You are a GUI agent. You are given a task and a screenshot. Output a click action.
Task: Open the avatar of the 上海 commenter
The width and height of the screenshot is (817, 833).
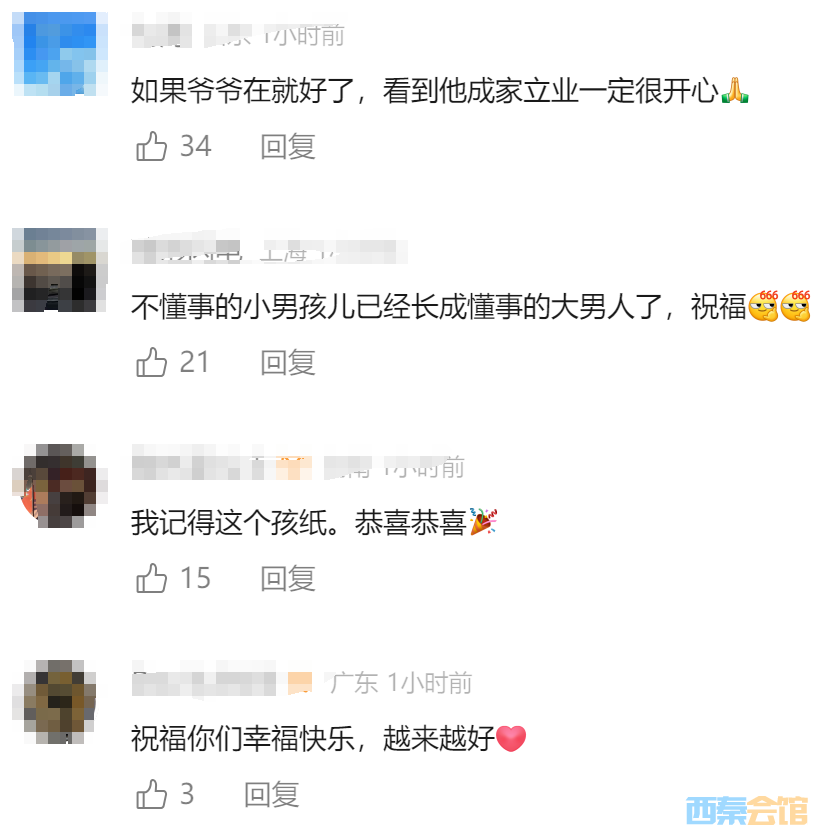(x=60, y=269)
